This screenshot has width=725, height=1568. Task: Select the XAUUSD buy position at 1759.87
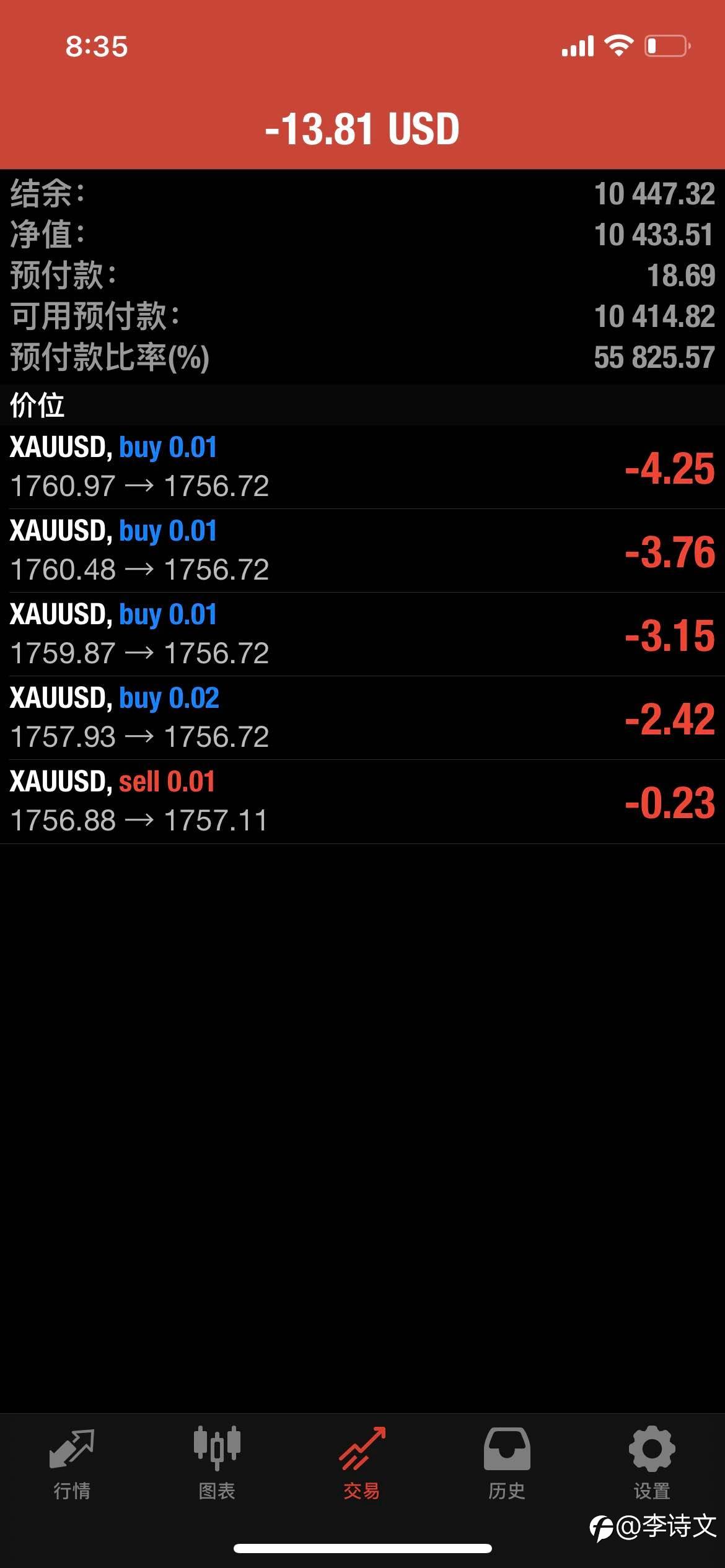362,635
